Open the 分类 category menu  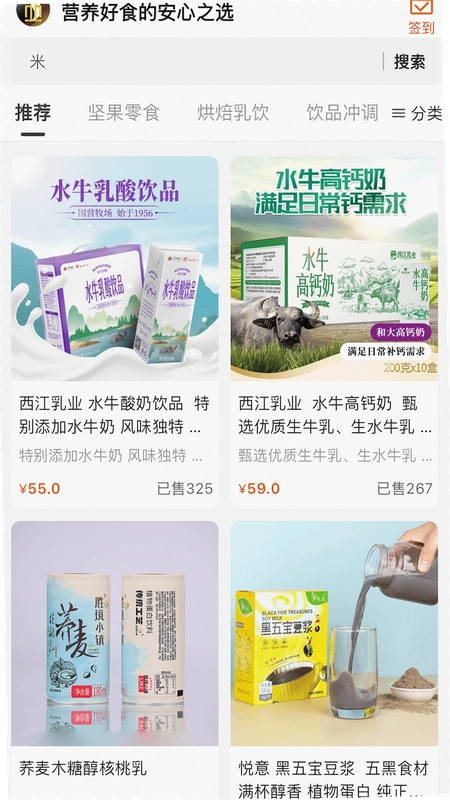pos(417,113)
